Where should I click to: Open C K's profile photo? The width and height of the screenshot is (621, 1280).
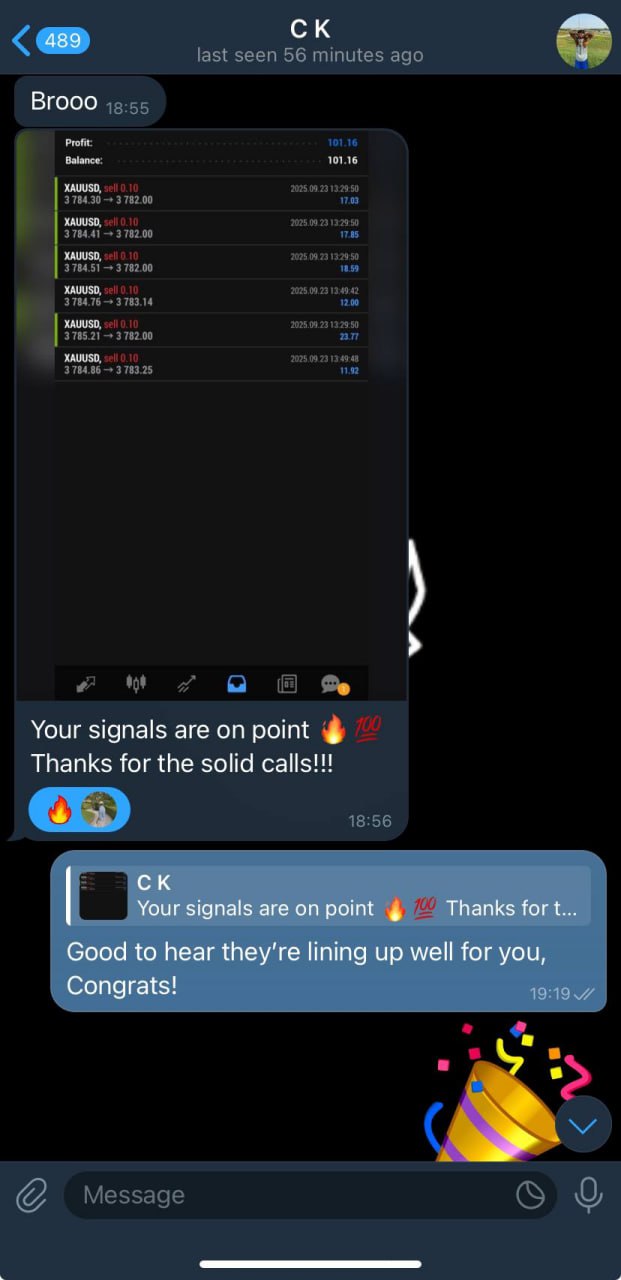[x=583, y=41]
